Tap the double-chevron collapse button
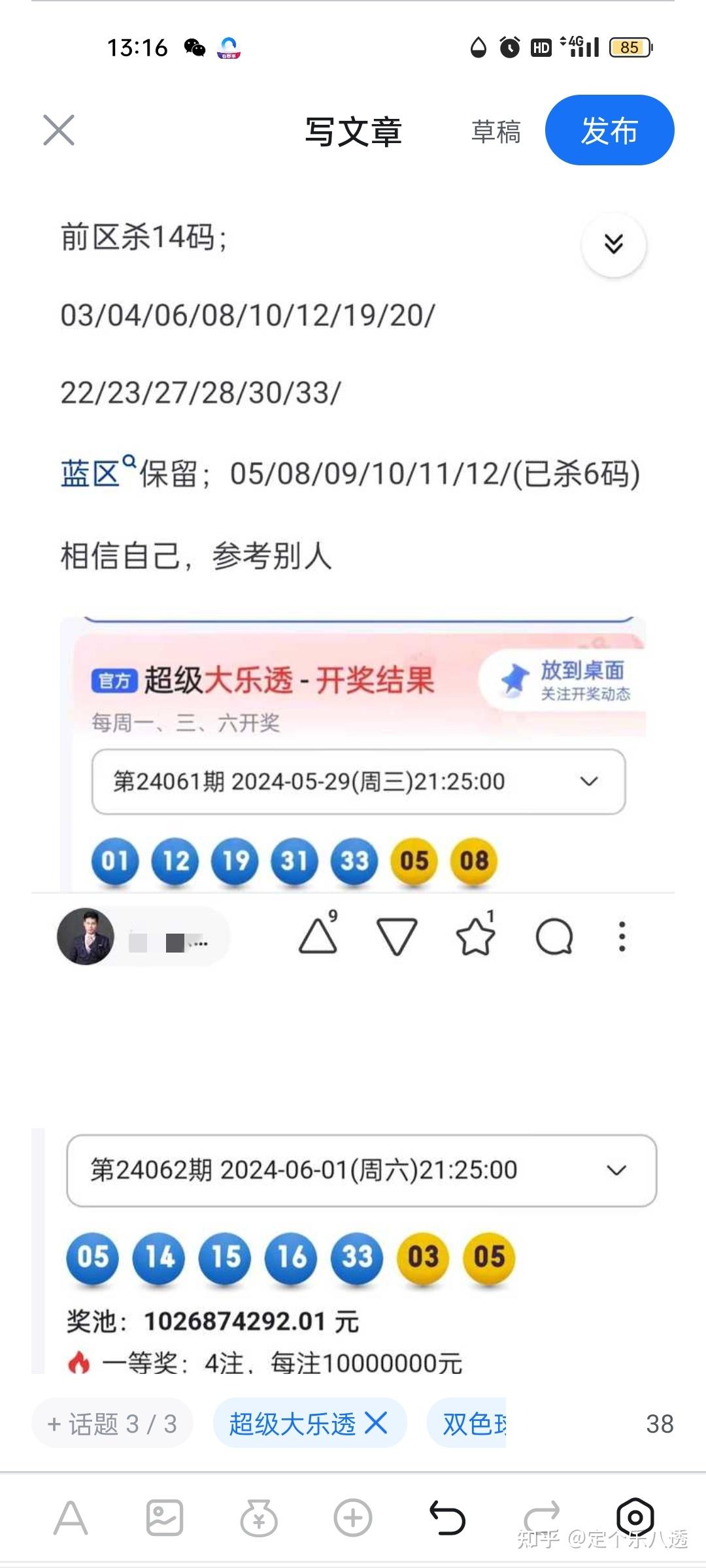Image resolution: width=706 pixels, height=1568 pixels. pyautogui.click(x=613, y=244)
